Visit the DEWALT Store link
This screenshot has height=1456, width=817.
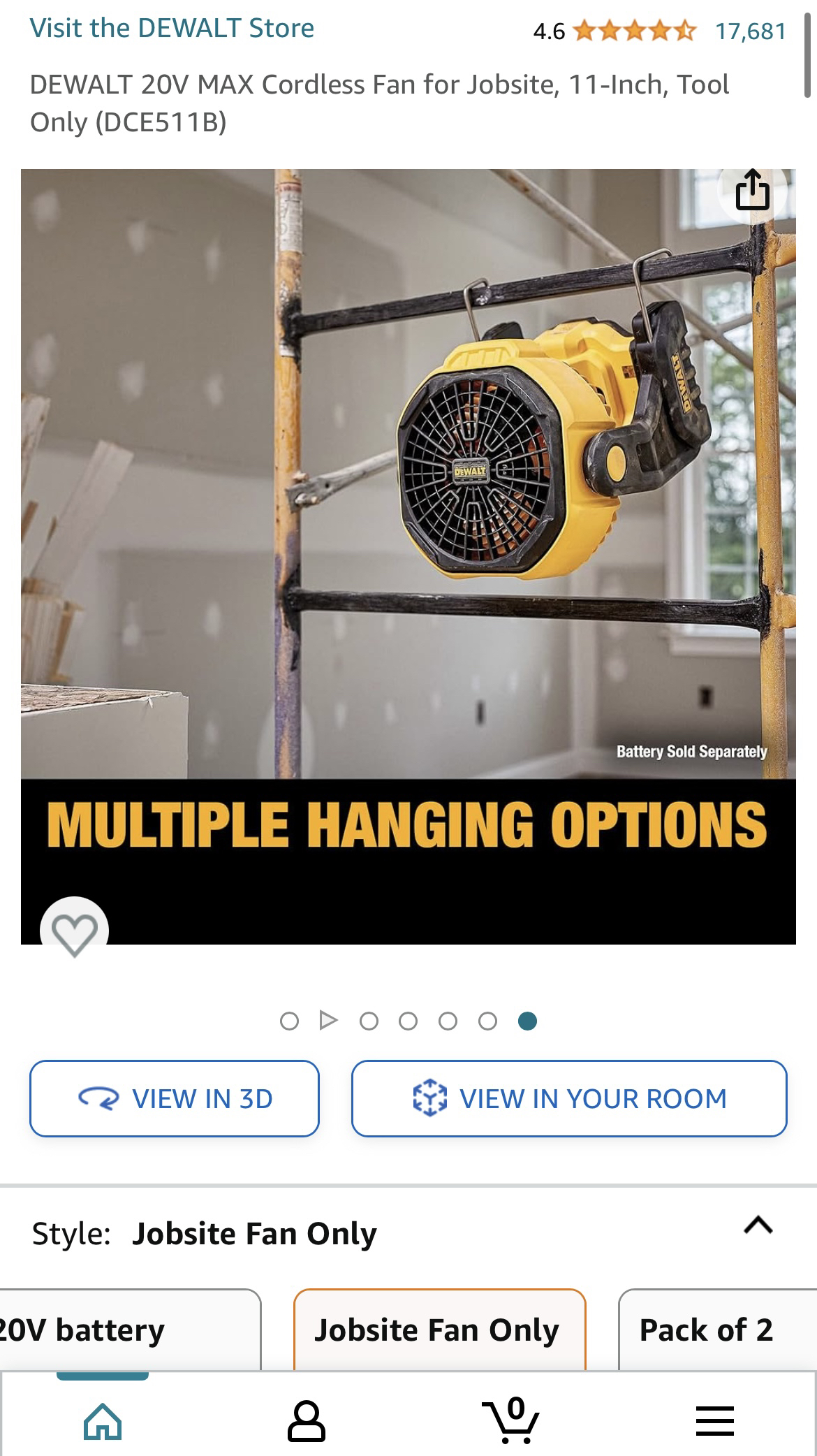coord(172,29)
